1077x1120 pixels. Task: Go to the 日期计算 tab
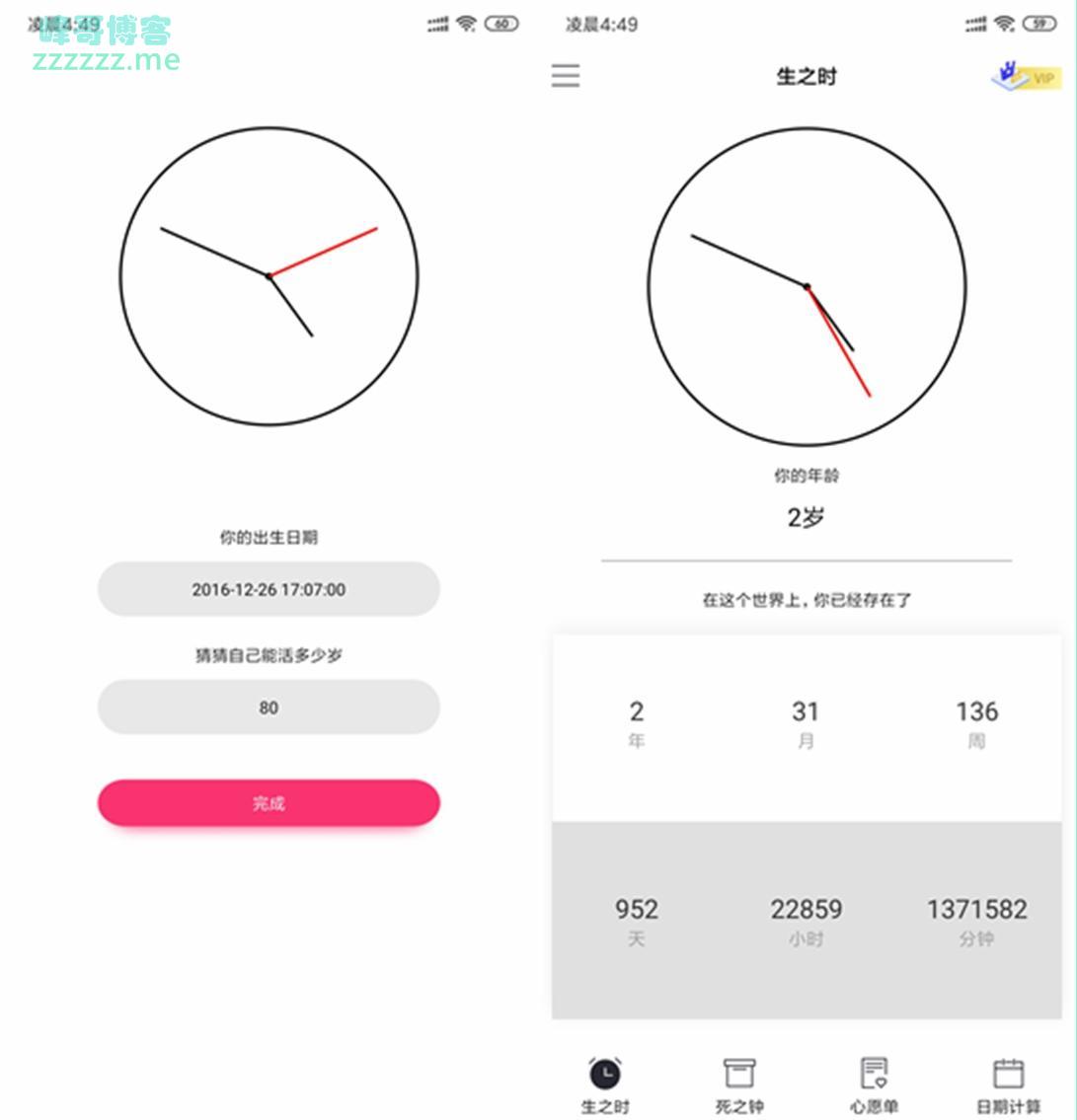[1008, 1085]
